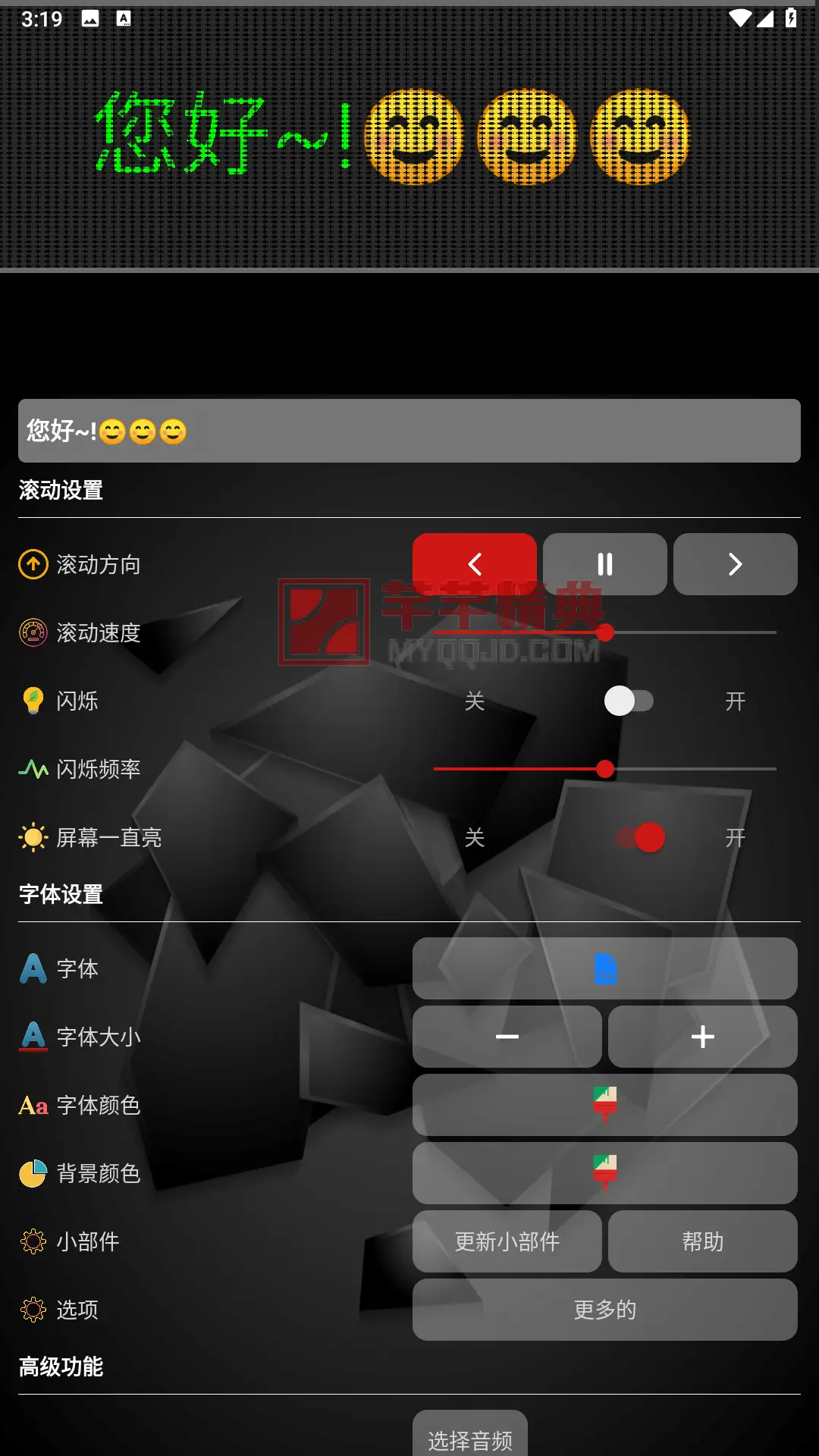Click the gear icon beside 选项
Image resolution: width=819 pixels, height=1456 pixels.
coord(32,1309)
